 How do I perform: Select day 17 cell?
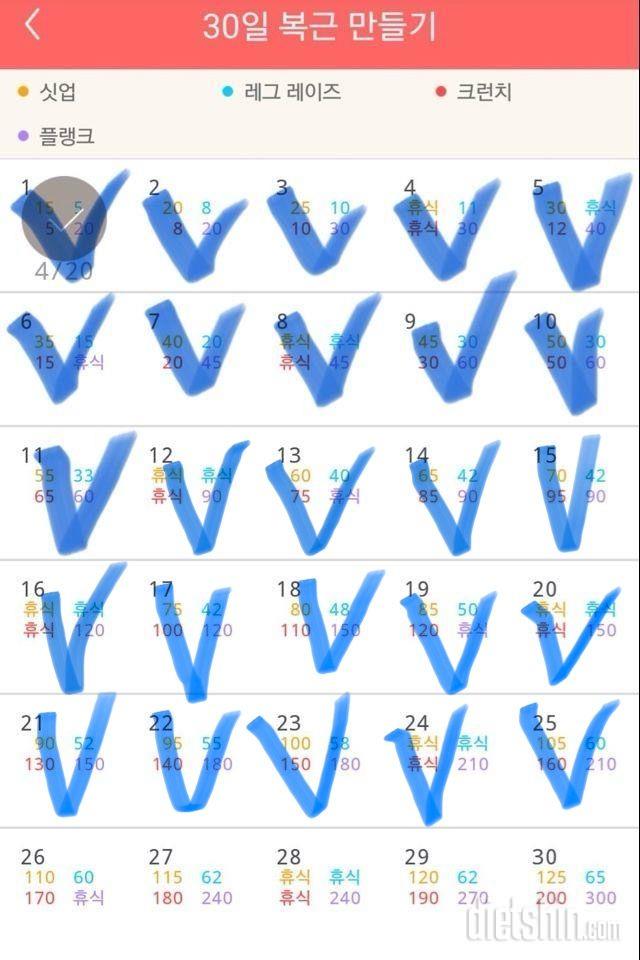[192, 624]
